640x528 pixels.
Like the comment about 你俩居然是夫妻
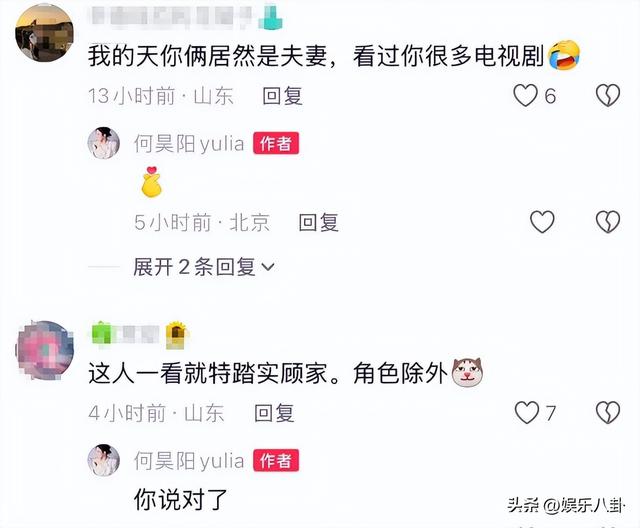click(x=526, y=96)
